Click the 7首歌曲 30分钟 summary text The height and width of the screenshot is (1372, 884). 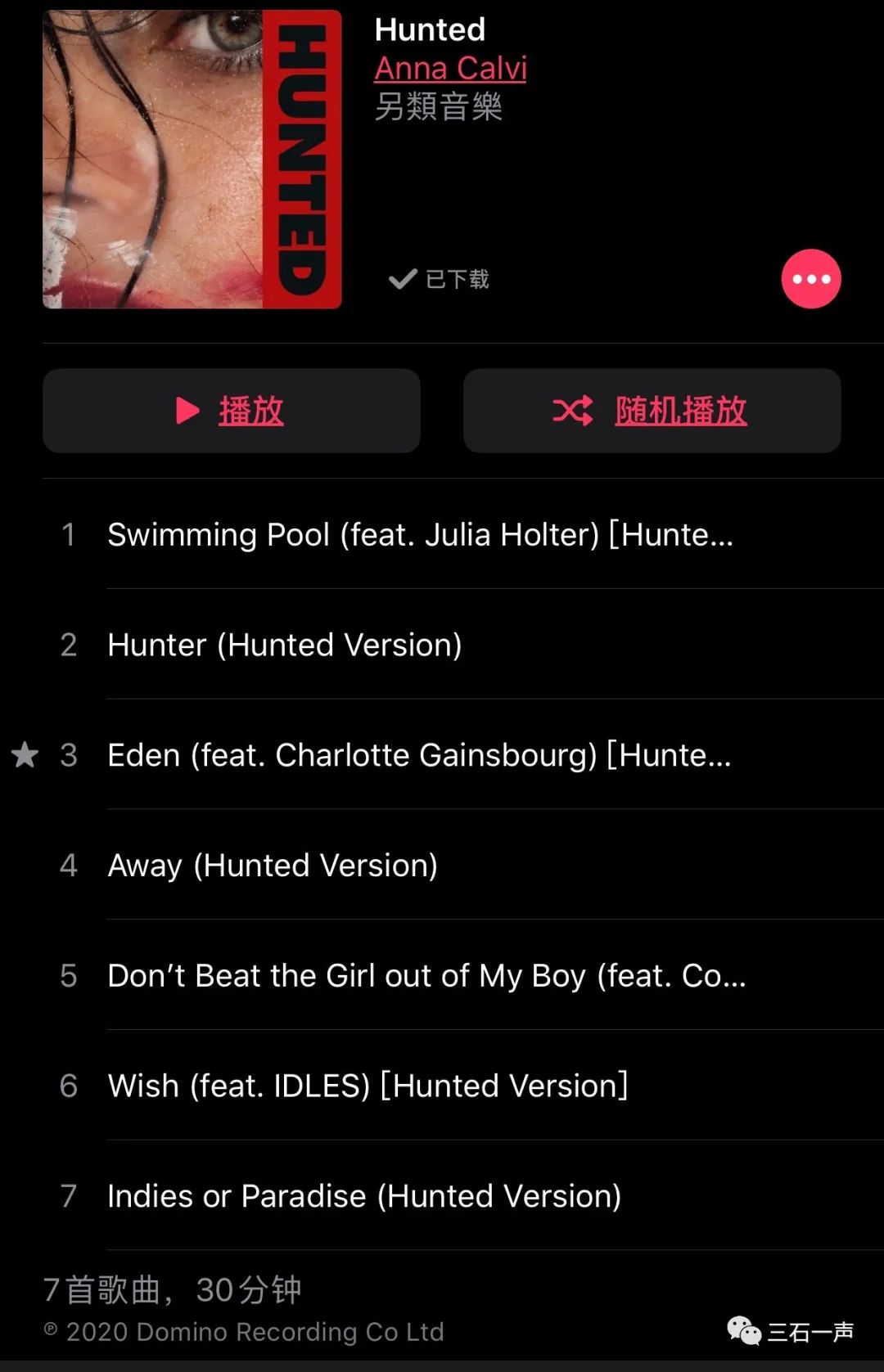point(172,1289)
